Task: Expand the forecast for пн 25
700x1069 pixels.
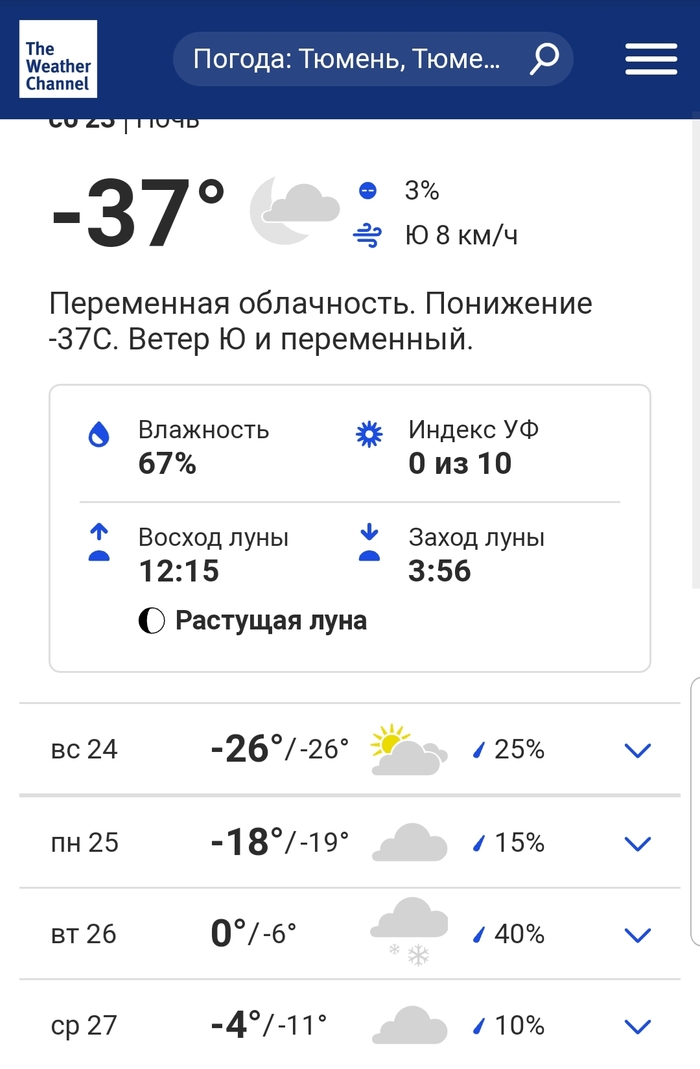Action: click(x=637, y=843)
